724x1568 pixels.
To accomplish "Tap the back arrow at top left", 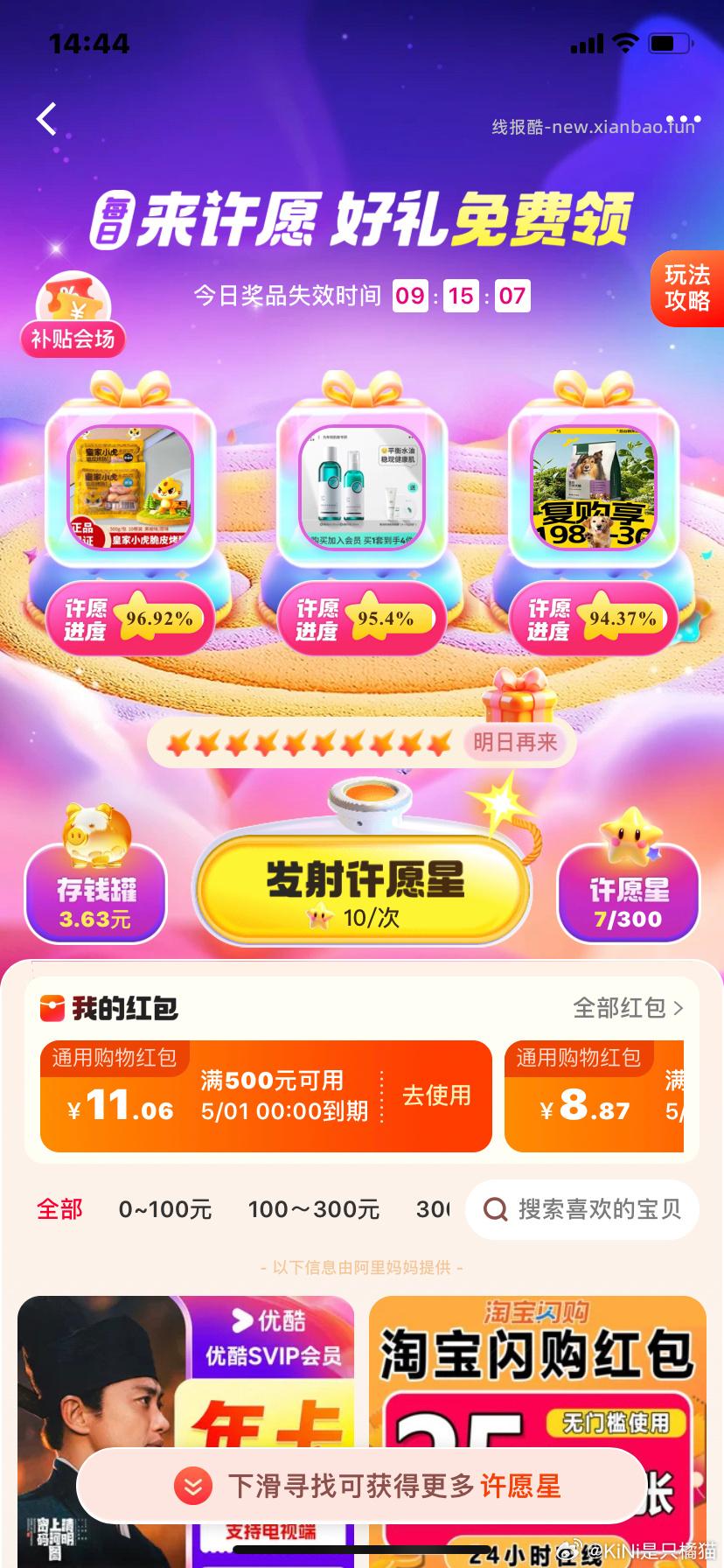I will pyautogui.click(x=45, y=119).
